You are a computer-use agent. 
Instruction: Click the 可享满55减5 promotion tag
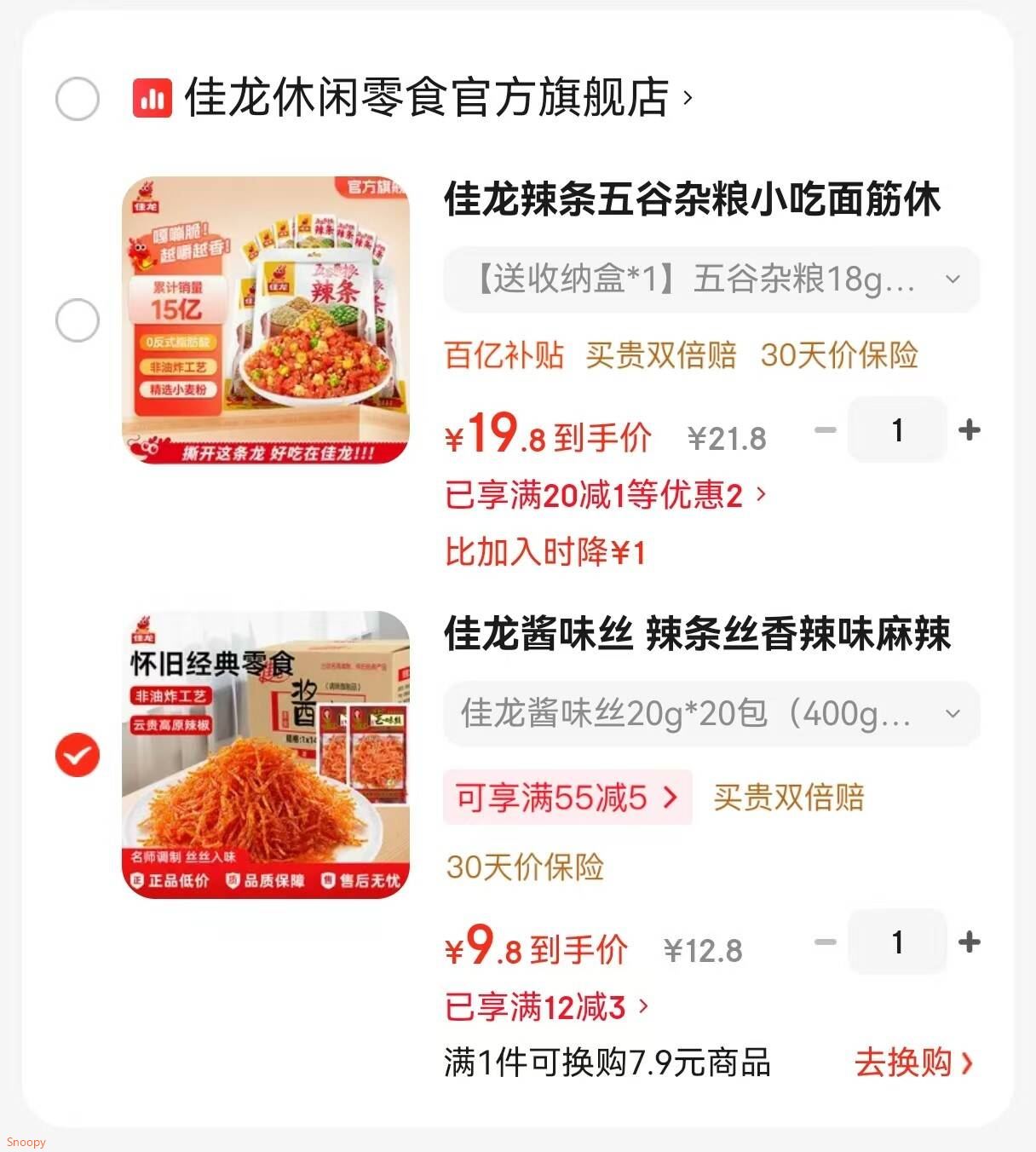(x=567, y=798)
